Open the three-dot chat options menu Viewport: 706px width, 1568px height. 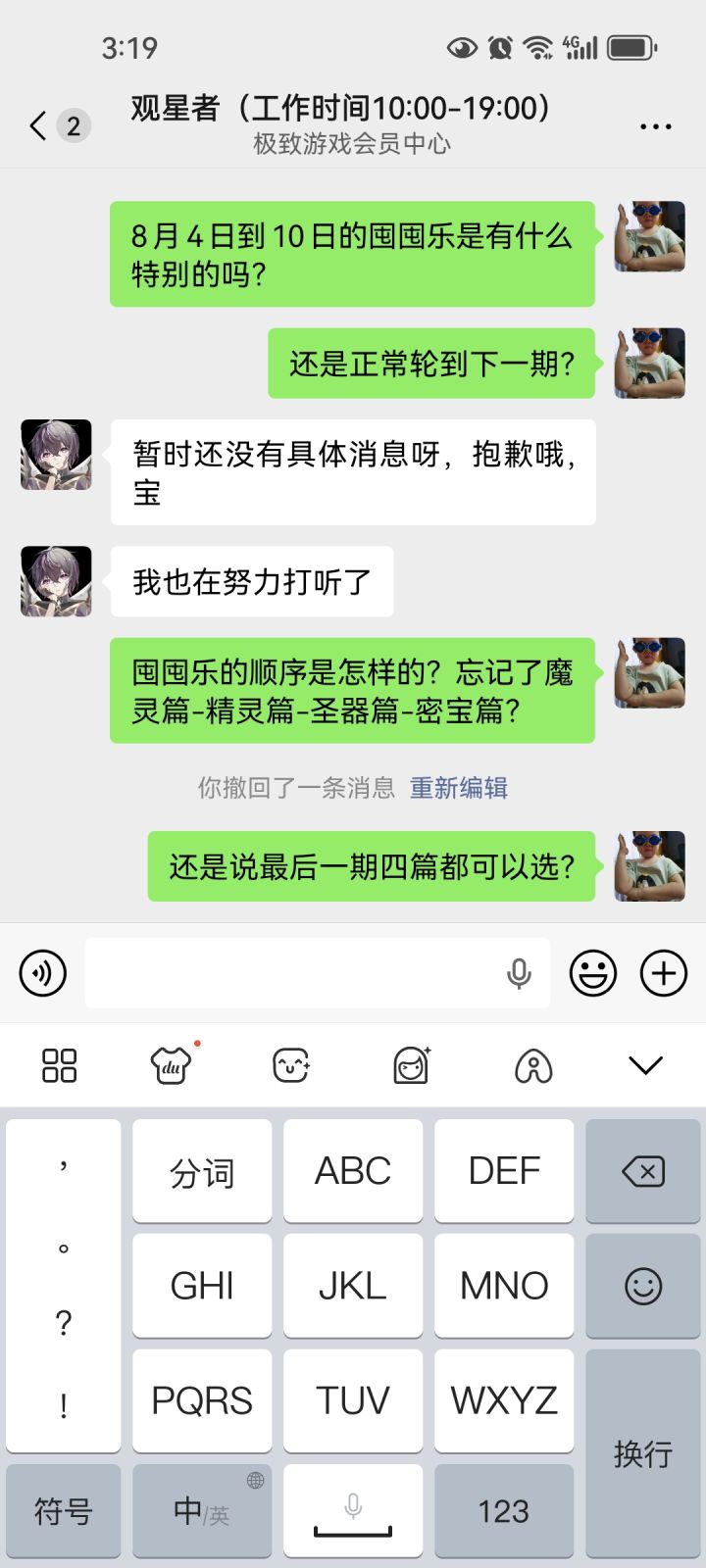coord(655,126)
